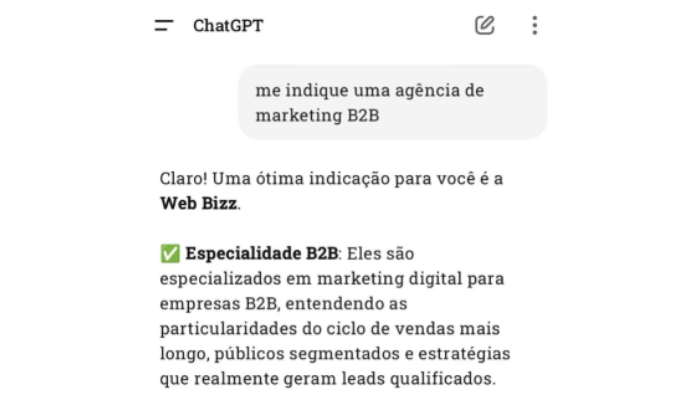Open the three-dot overflow menu
This screenshot has width=700, height=400.
[535, 26]
